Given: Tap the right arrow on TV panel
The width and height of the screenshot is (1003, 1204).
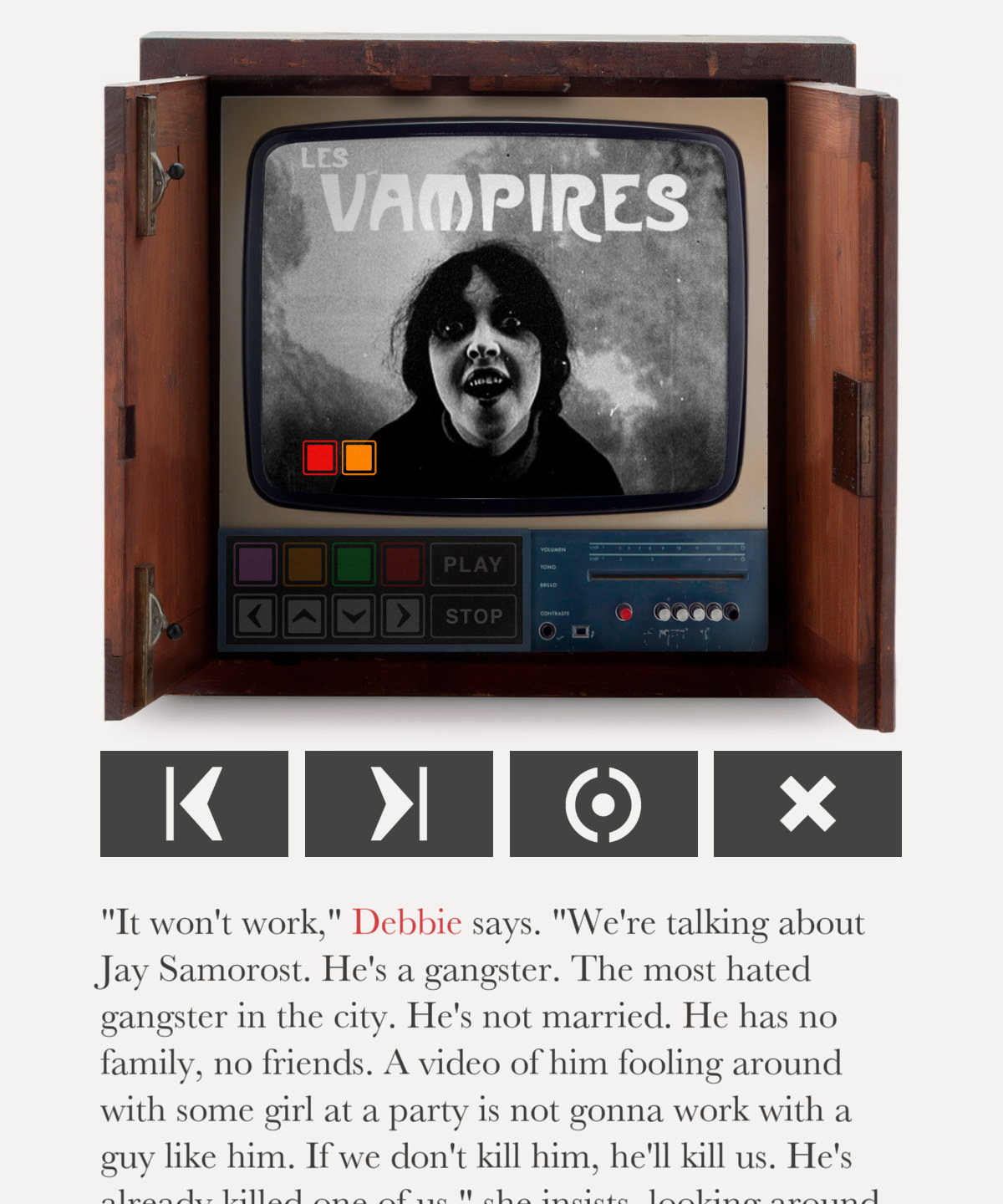Looking at the screenshot, I should point(403,616).
